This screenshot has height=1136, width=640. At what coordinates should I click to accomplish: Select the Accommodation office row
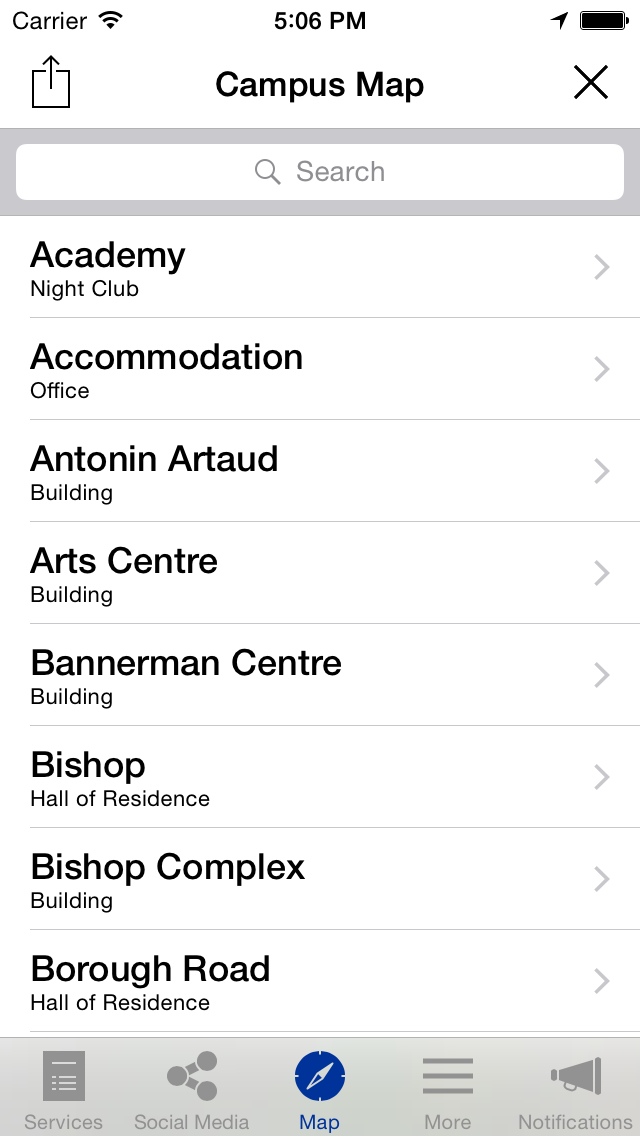[x=320, y=370]
